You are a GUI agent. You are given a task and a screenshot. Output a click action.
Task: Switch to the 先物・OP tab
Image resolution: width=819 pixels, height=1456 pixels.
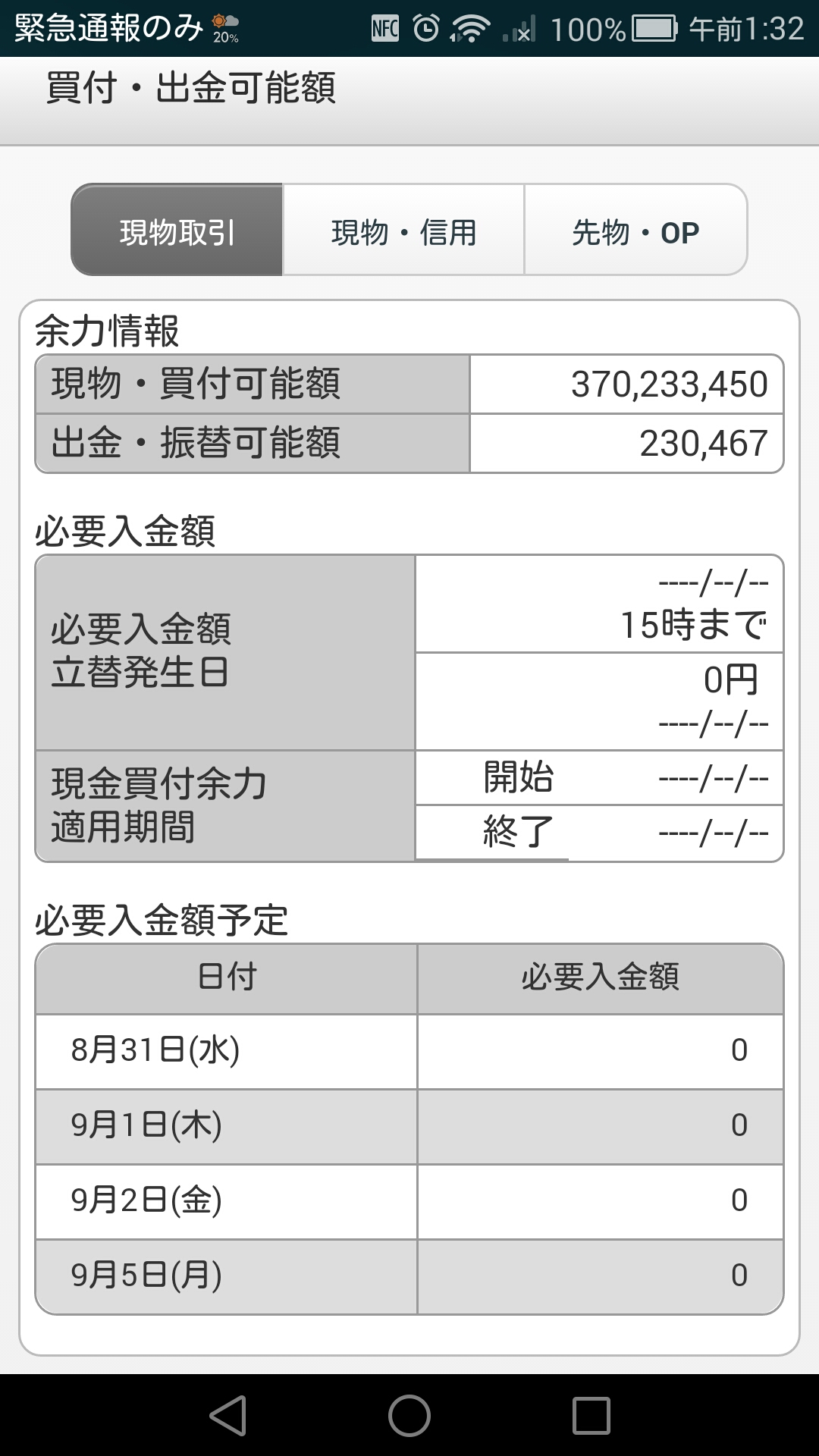coord(635,230)
